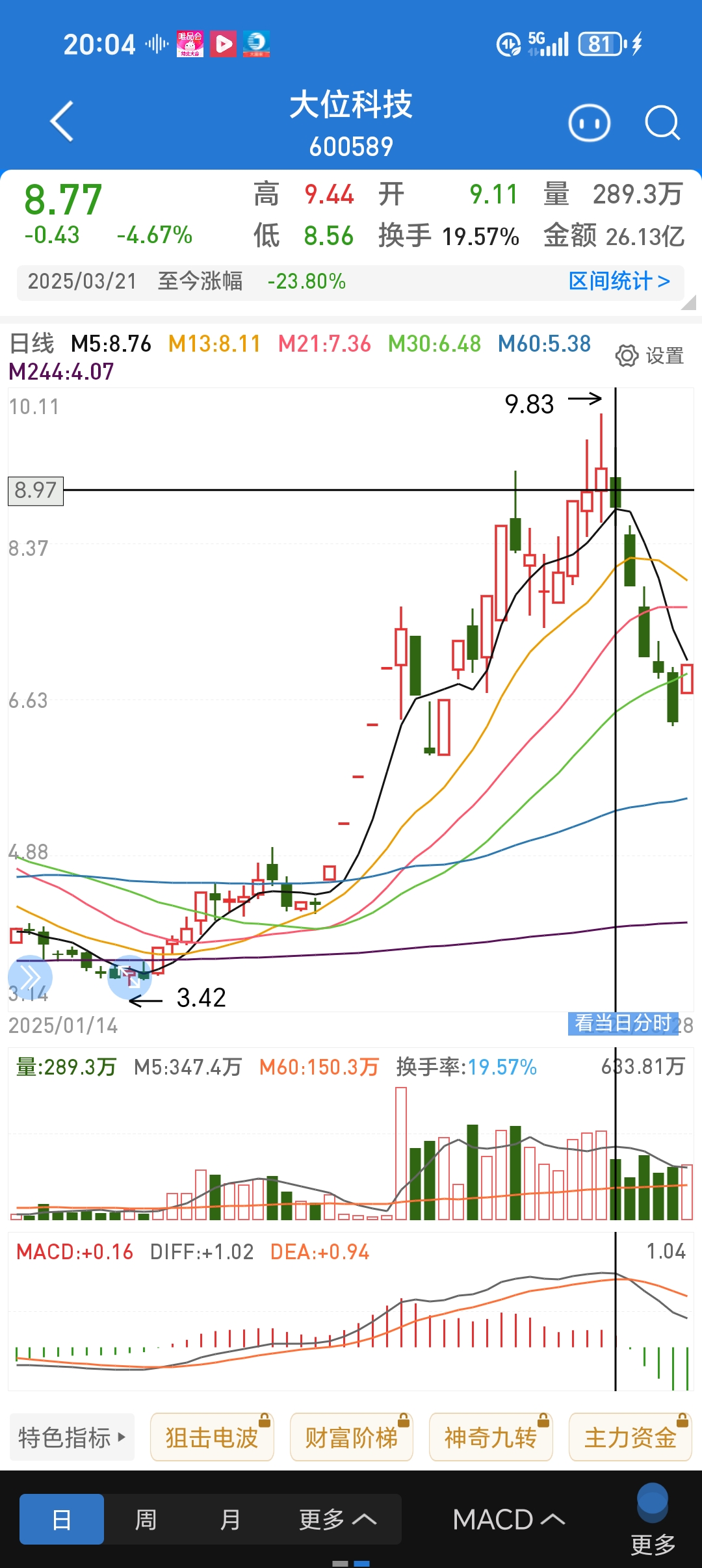Tap 看当日分时 to view the intraday chart
Viewport: 702px width, 1568px height.
(623, 1023)
